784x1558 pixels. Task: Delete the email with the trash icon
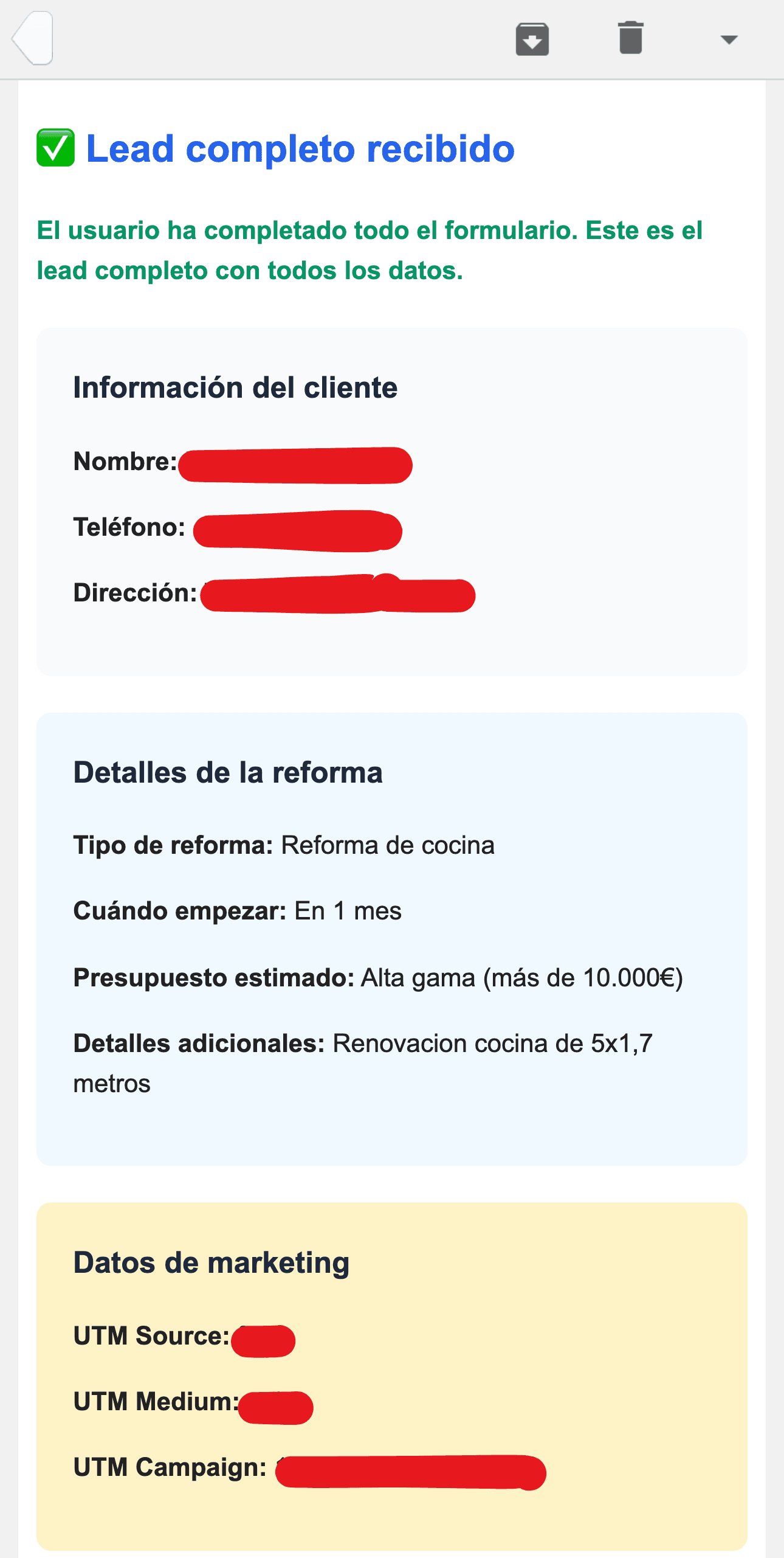[x=630, y=39]
